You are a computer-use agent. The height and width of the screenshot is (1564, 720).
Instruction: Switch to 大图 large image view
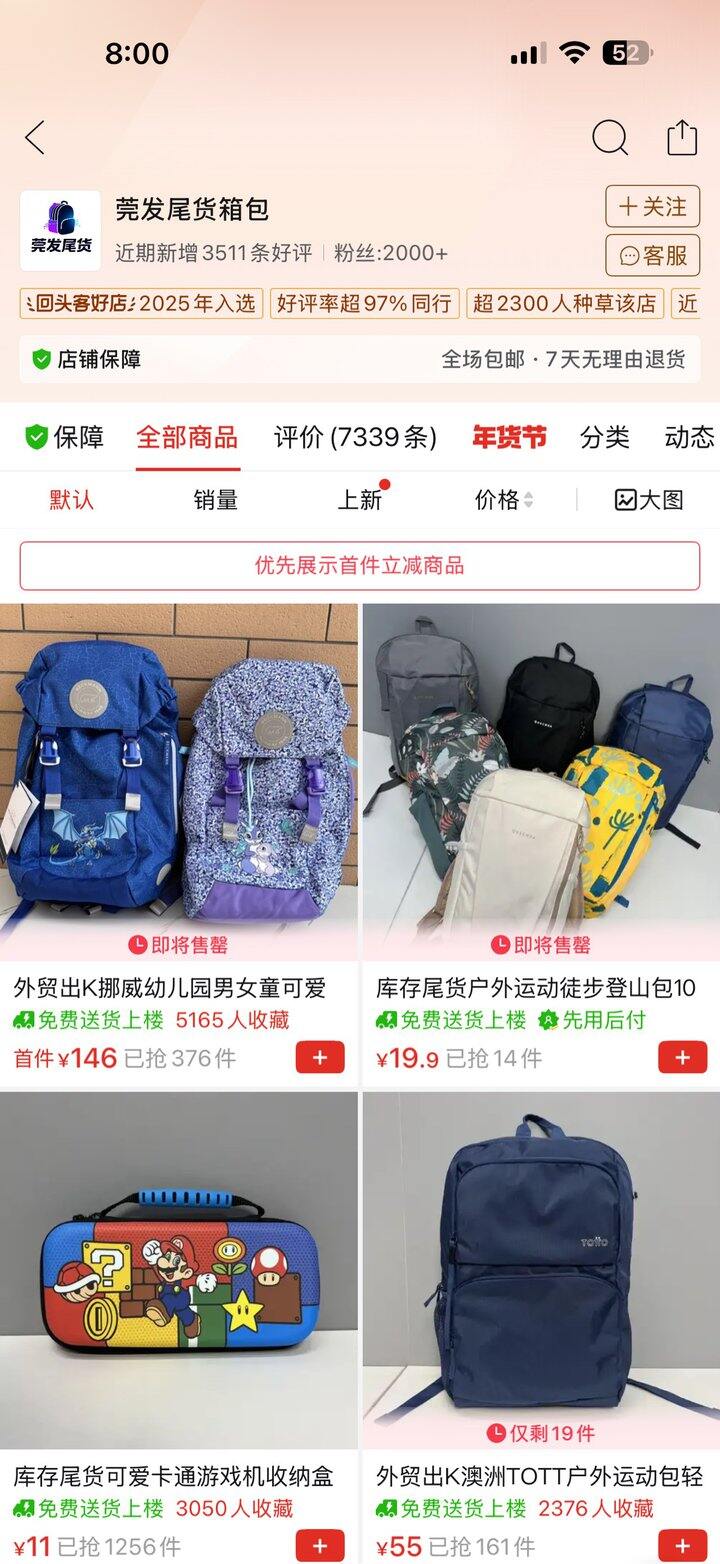648,500
